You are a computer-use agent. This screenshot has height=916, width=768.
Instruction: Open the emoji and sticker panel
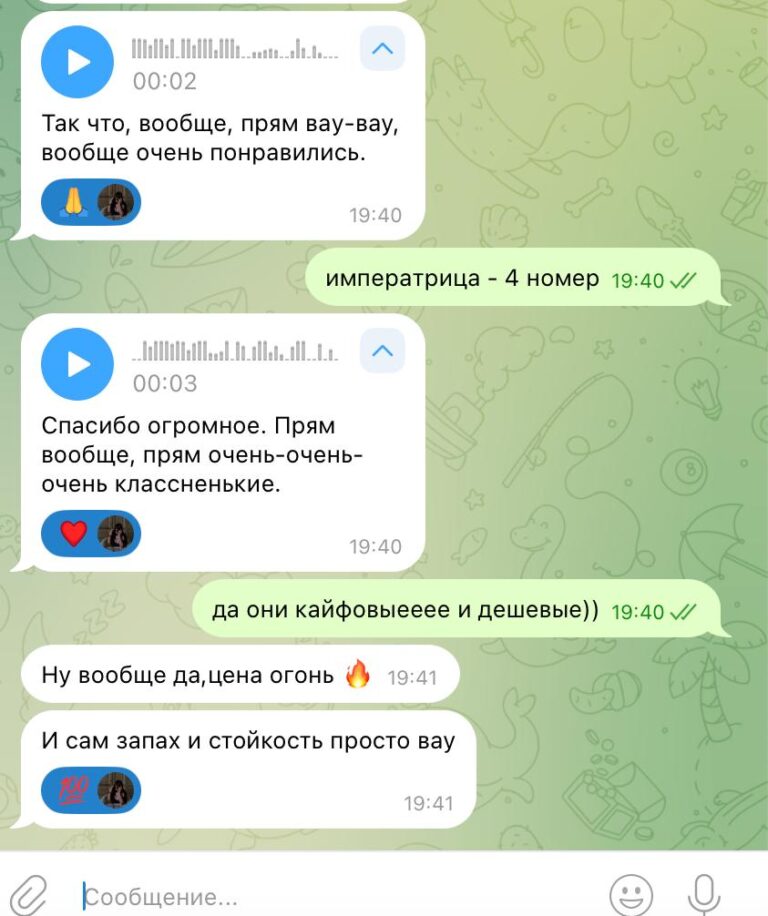click(631, 893)
